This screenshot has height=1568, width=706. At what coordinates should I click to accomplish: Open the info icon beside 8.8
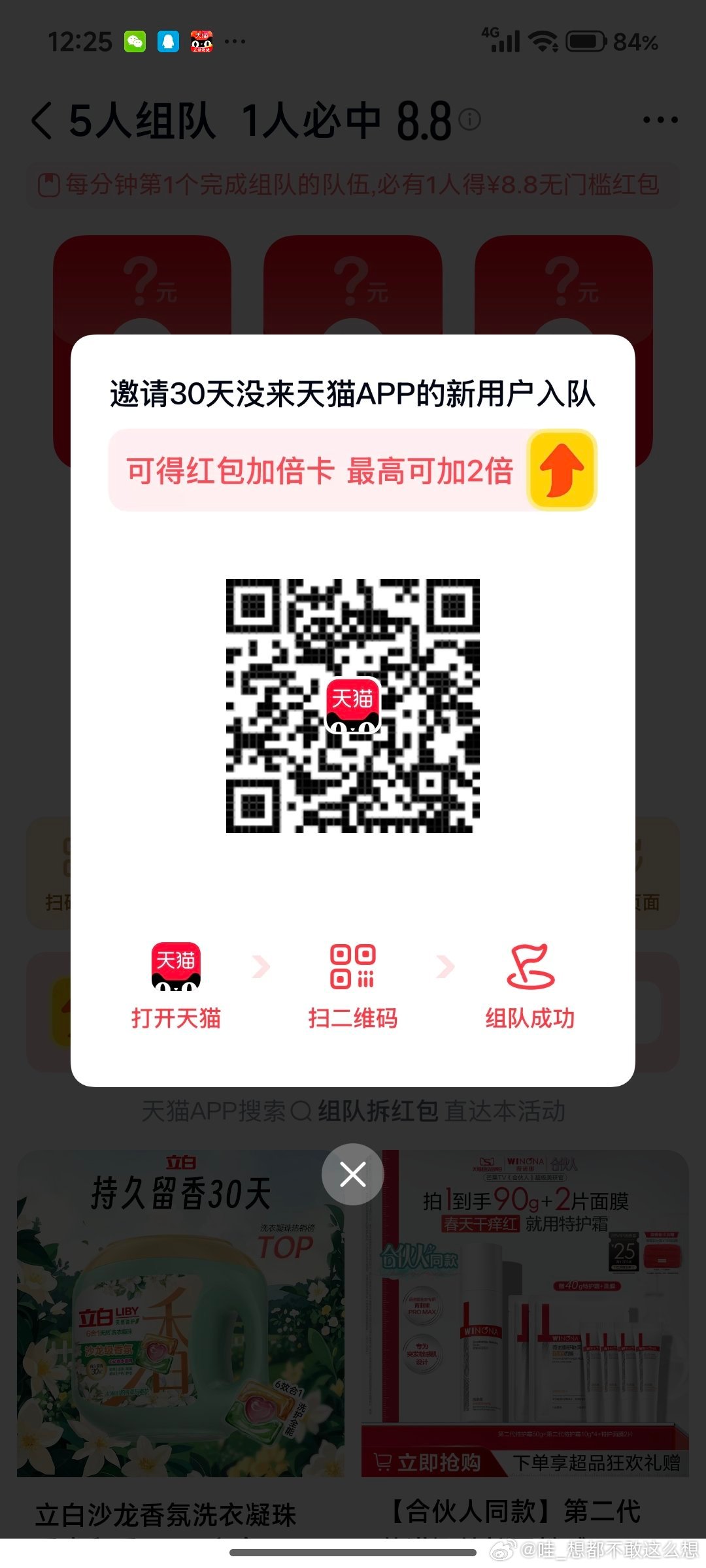[469, 120]
